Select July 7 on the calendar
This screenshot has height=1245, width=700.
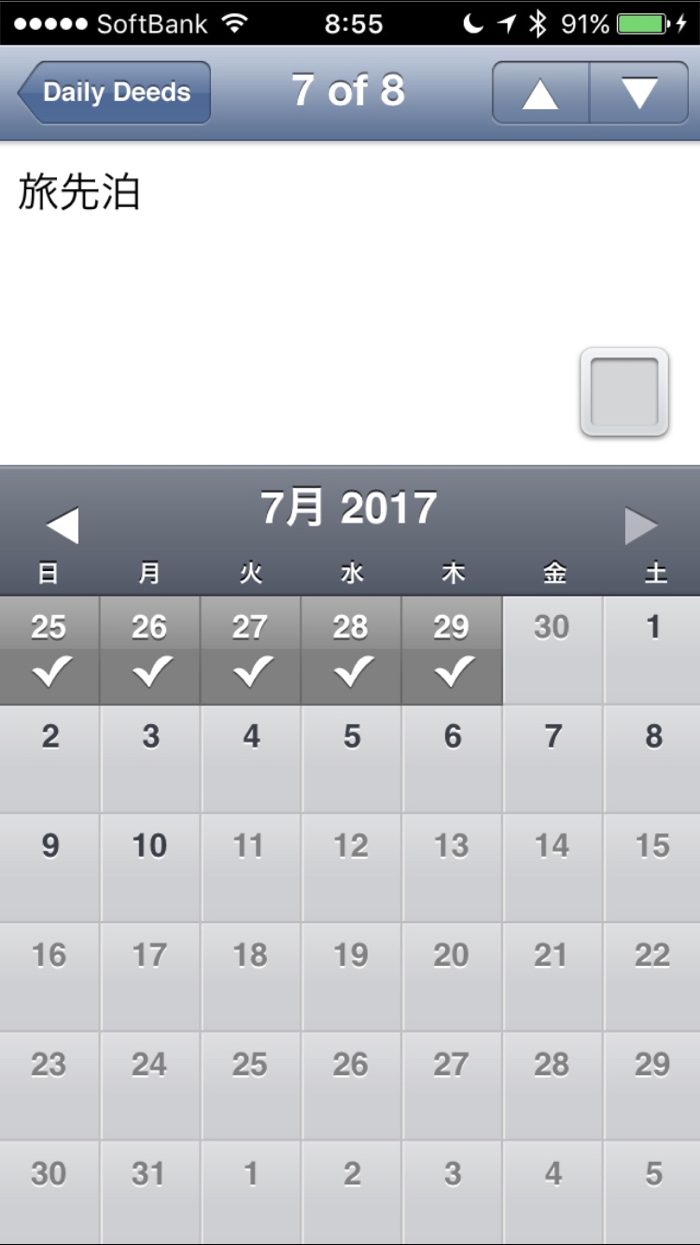click(x=552, y=758)
